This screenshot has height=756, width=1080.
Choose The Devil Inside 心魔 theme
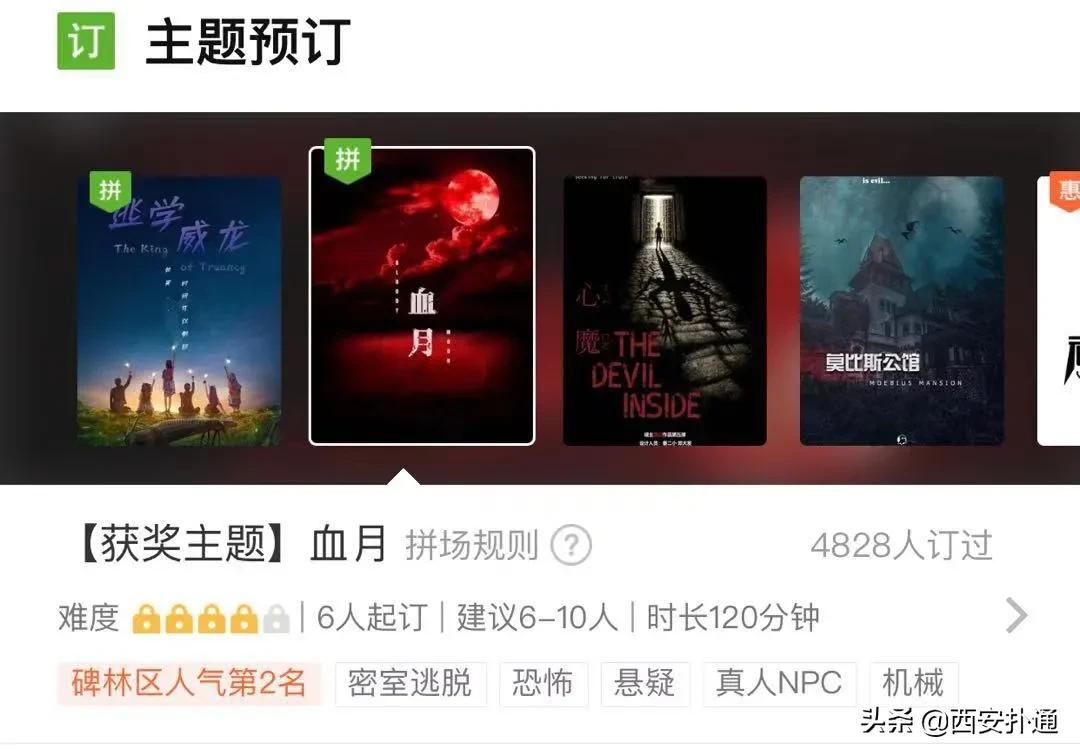(x=665, y=311)
